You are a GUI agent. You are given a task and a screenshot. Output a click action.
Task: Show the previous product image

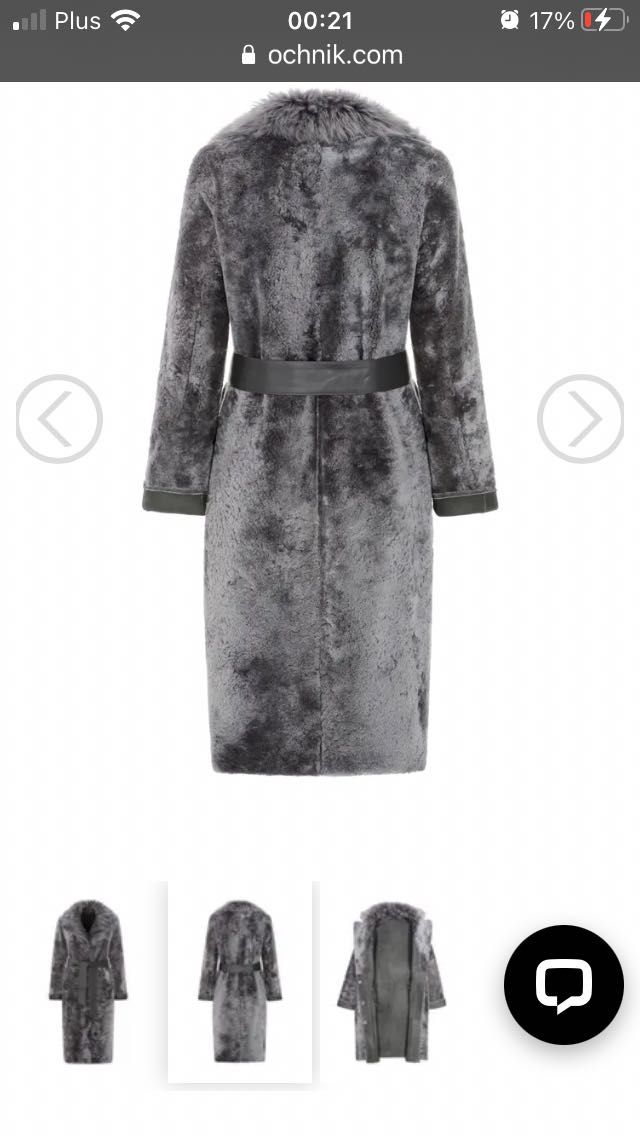pos(58,419)
